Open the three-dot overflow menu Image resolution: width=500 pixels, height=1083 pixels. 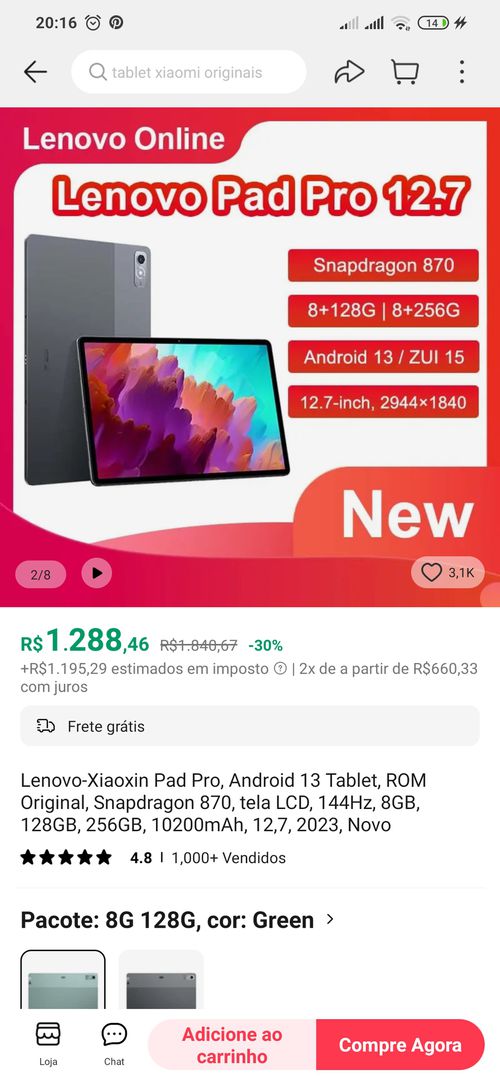click(461, 72)
